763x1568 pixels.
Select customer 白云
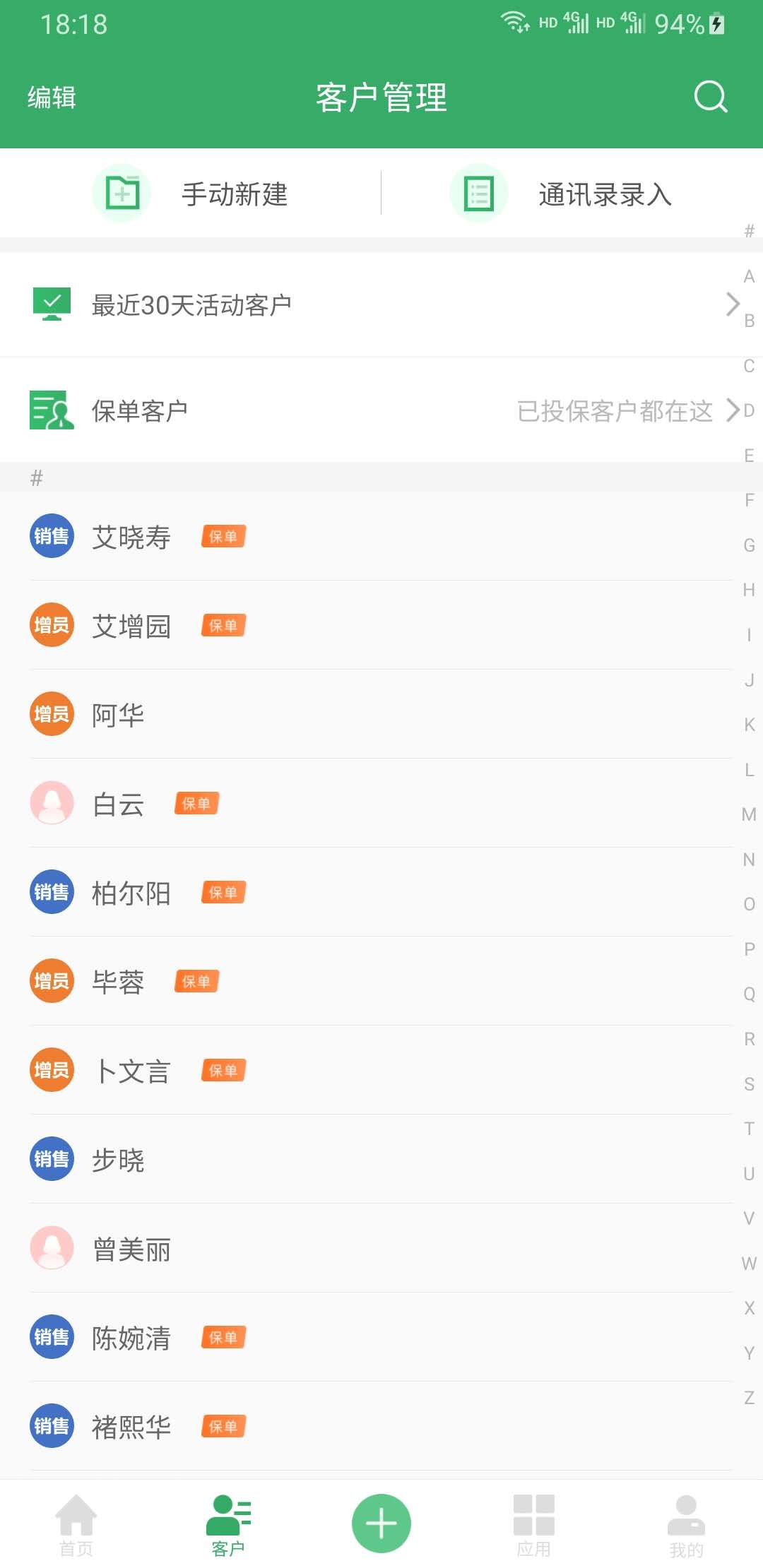click(119, 804)
